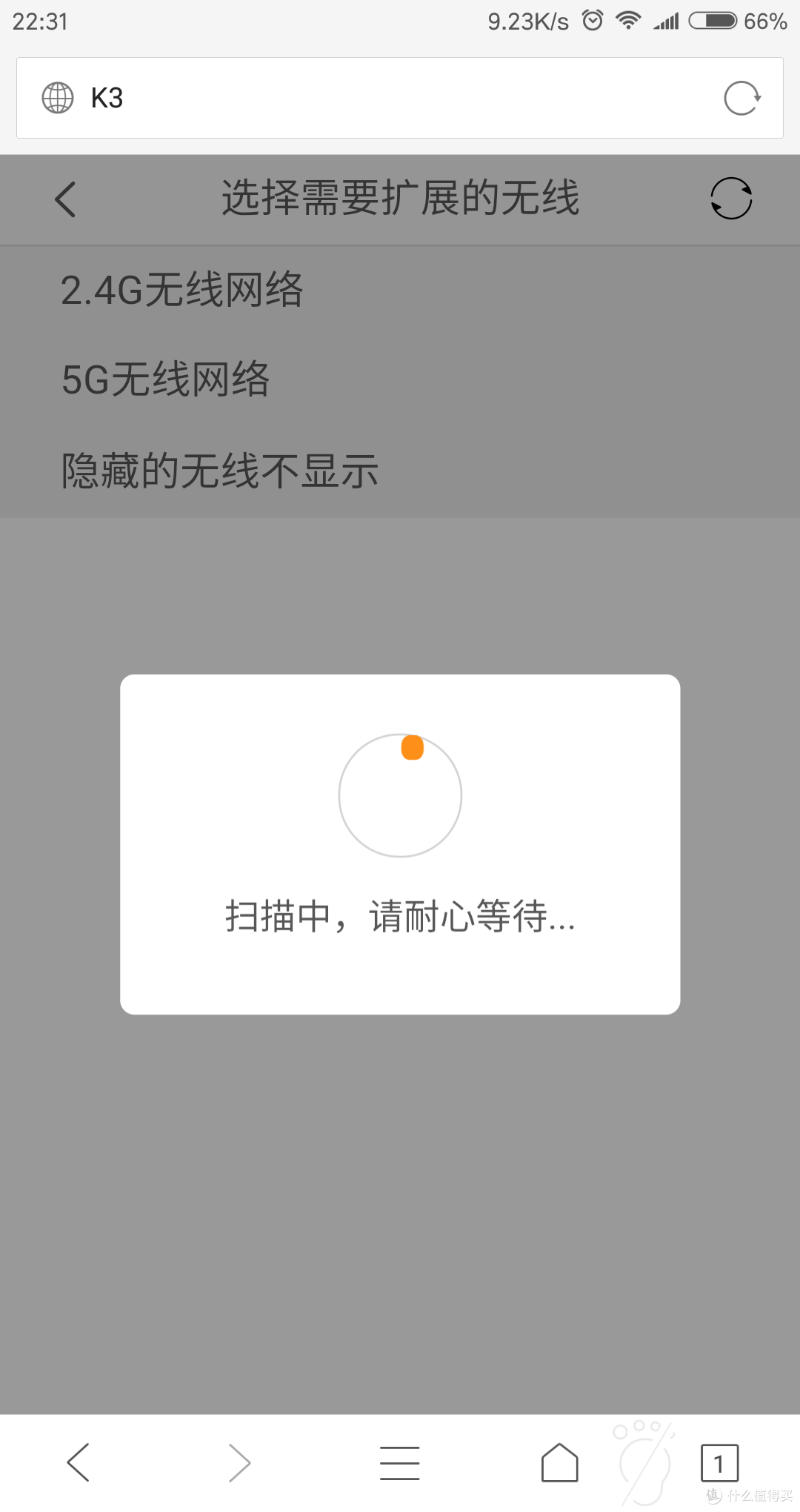Go forward using the browser's bottom toolbar
The width and height of the screenshot is (800, 1512).
tap(239, 1462)
